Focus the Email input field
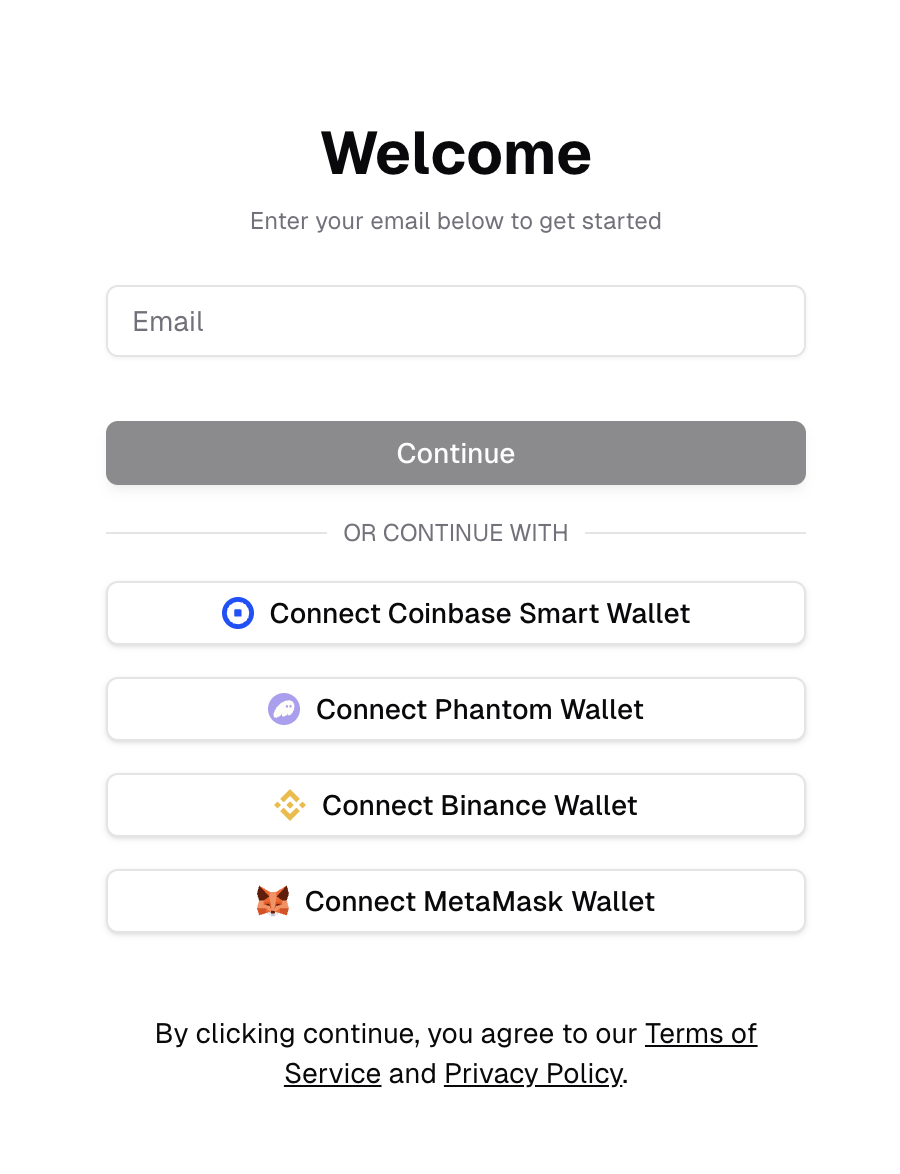The width and height of the screenshot is (900, 1174). click(x=455, y=321)
